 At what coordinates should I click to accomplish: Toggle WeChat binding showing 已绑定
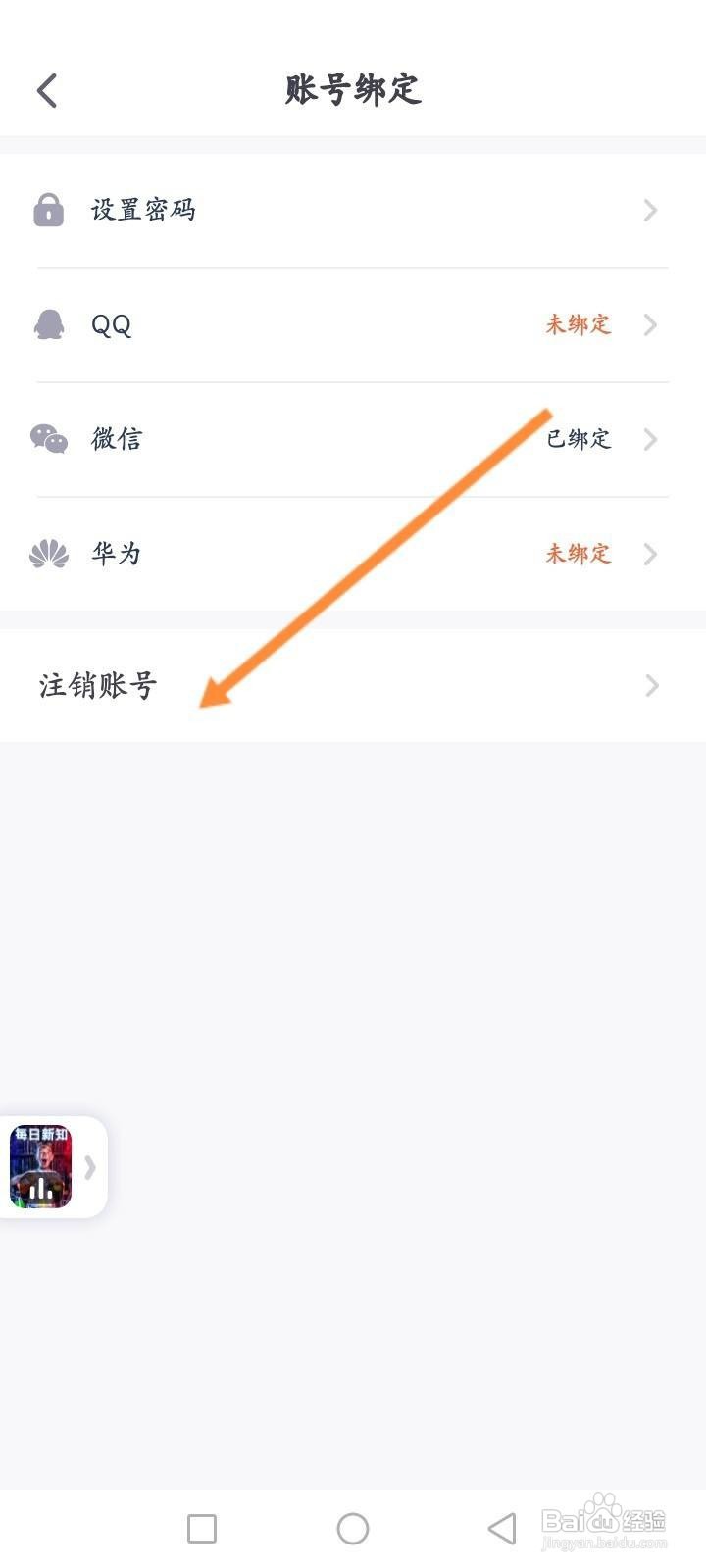coord(578,439)
